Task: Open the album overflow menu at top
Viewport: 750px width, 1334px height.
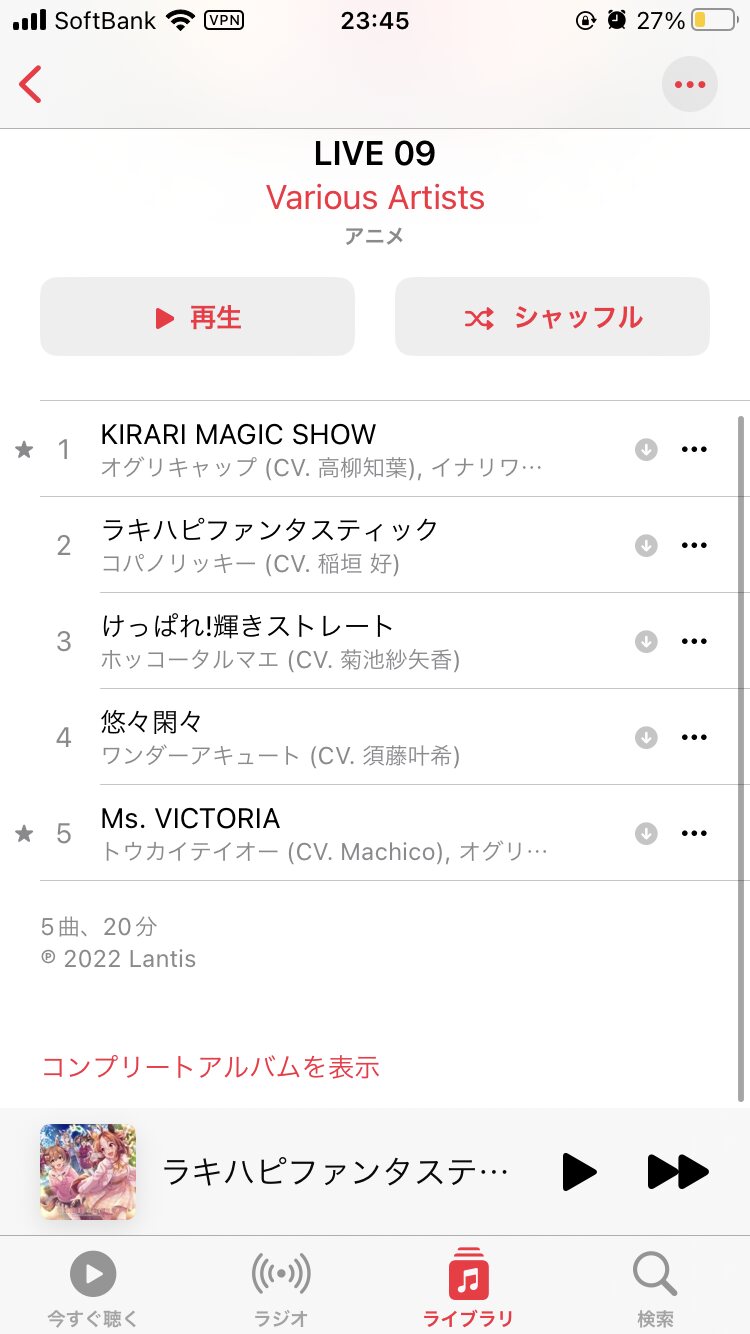Action: tap(689, 84)
